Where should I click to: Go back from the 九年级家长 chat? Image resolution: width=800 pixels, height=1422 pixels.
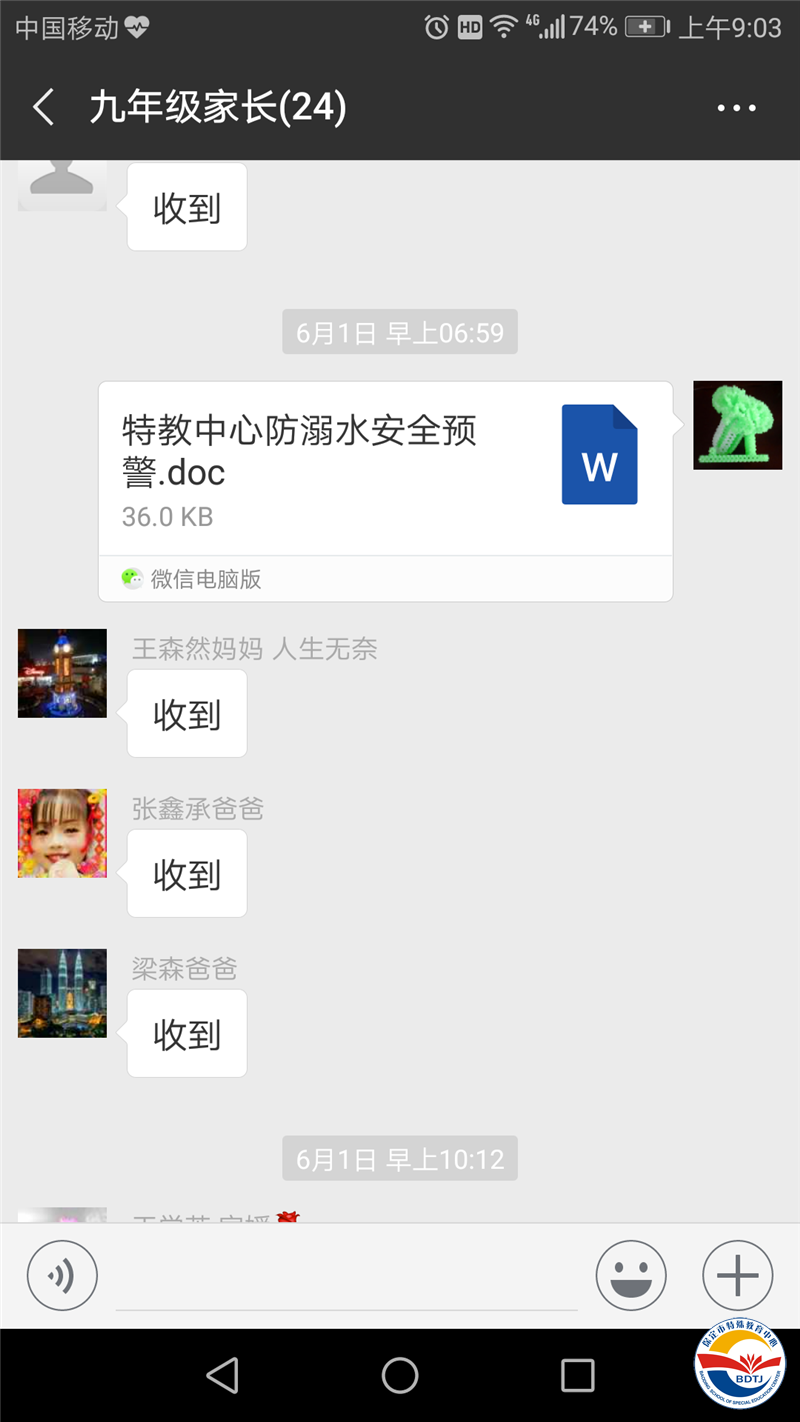(x=43, y=108)
